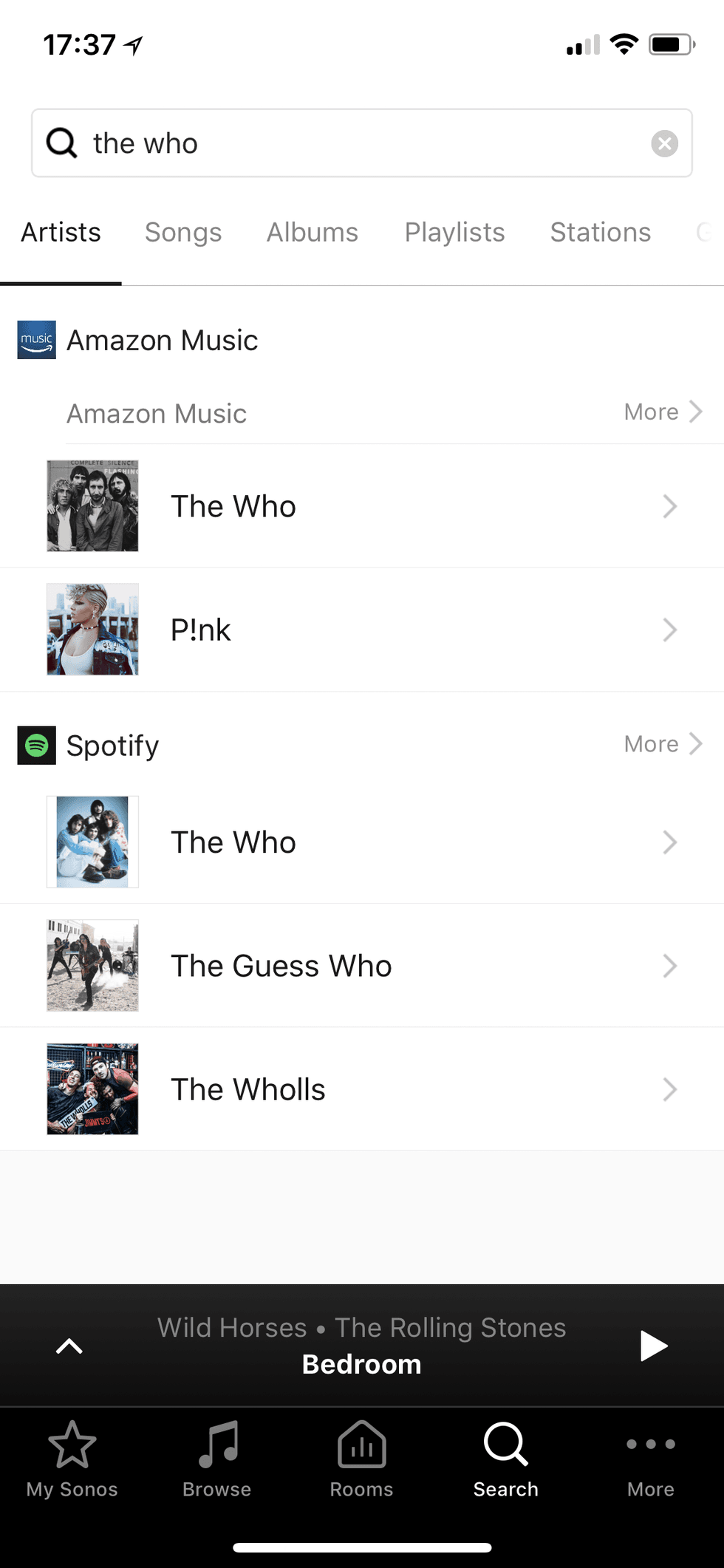
Task: Select The Wholls album thumbnail
Action: pos(92,1088)
